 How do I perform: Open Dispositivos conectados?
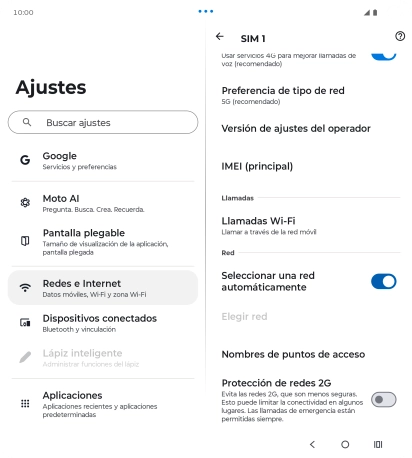coord(103,323)
